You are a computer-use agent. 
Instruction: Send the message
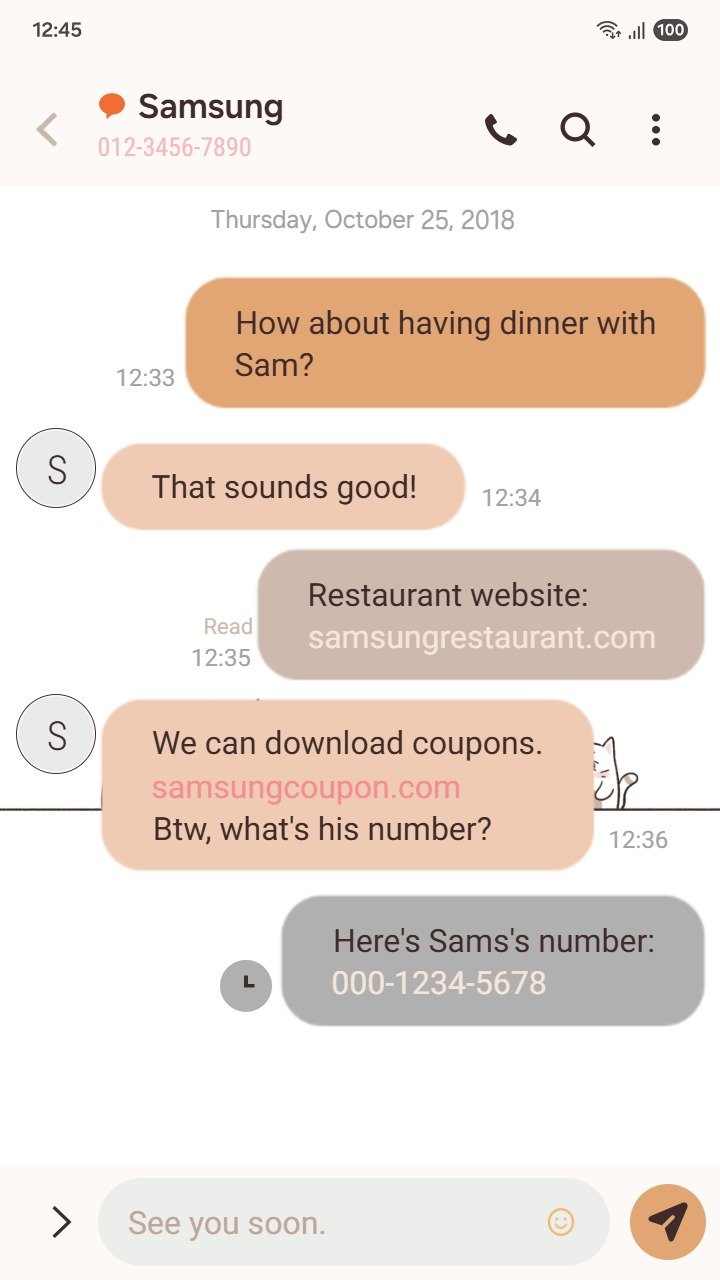[668, 1222]
